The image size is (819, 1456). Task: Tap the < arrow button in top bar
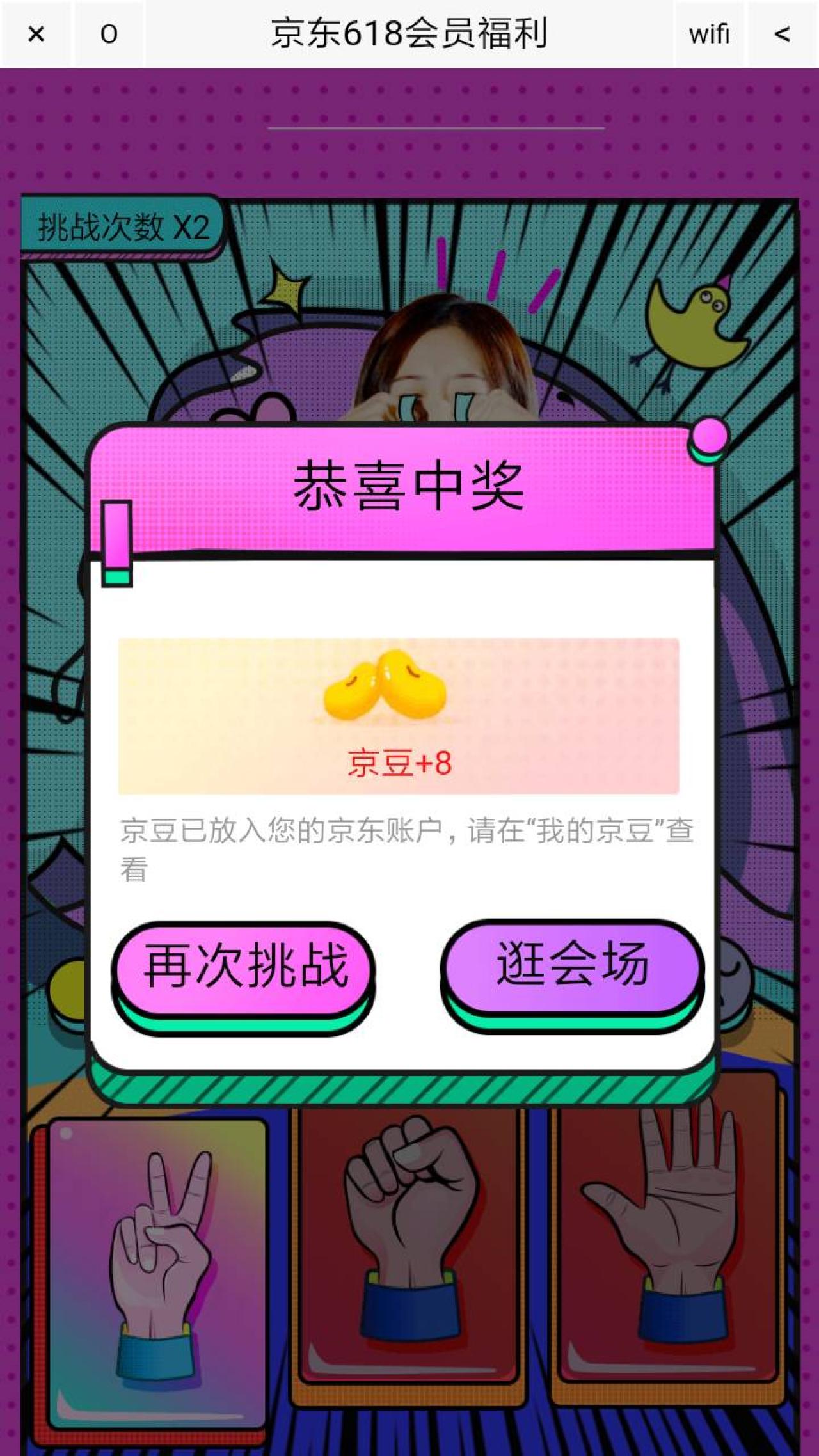click(x=782, y=33)
